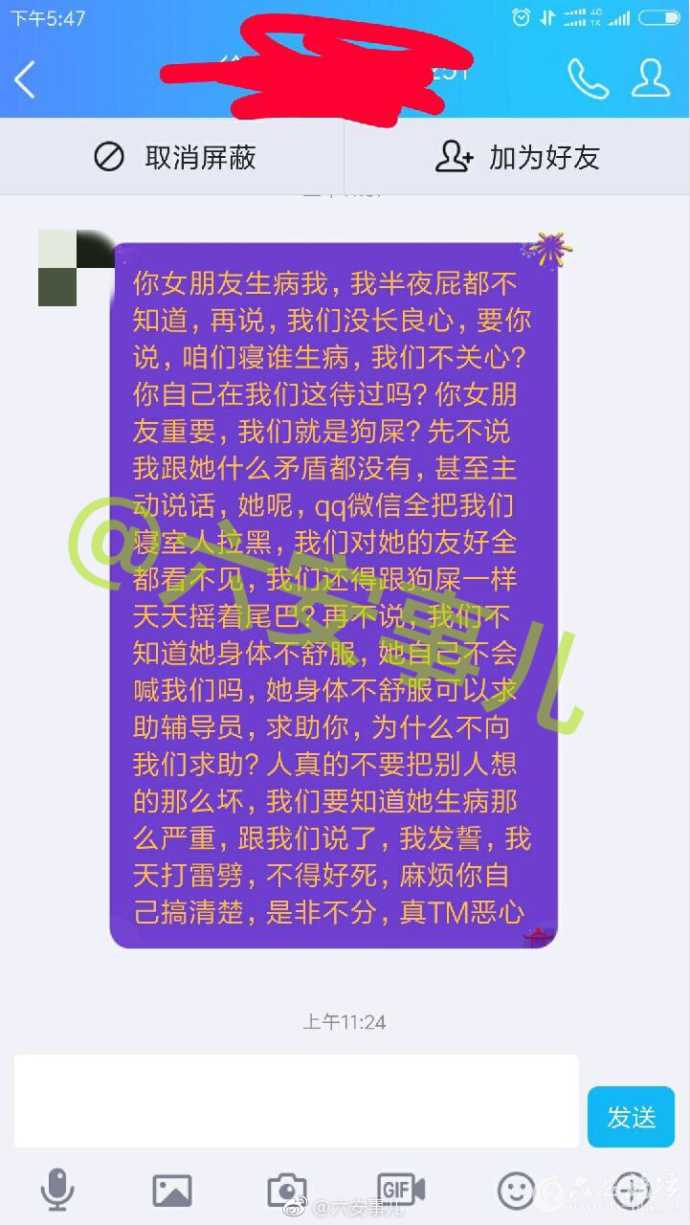The image size is (690, 1225).
Task: Open the camera to take a photo
Action: [287, 1190]
